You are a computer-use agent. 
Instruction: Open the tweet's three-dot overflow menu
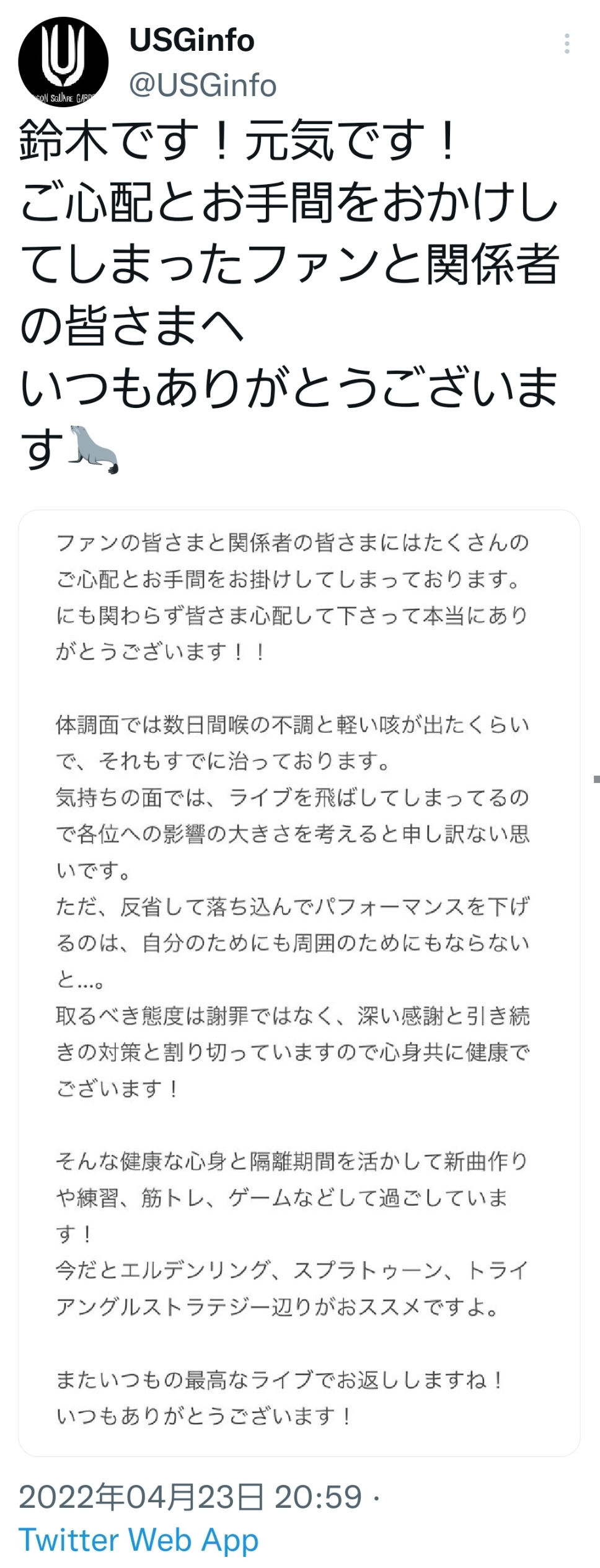567,44
